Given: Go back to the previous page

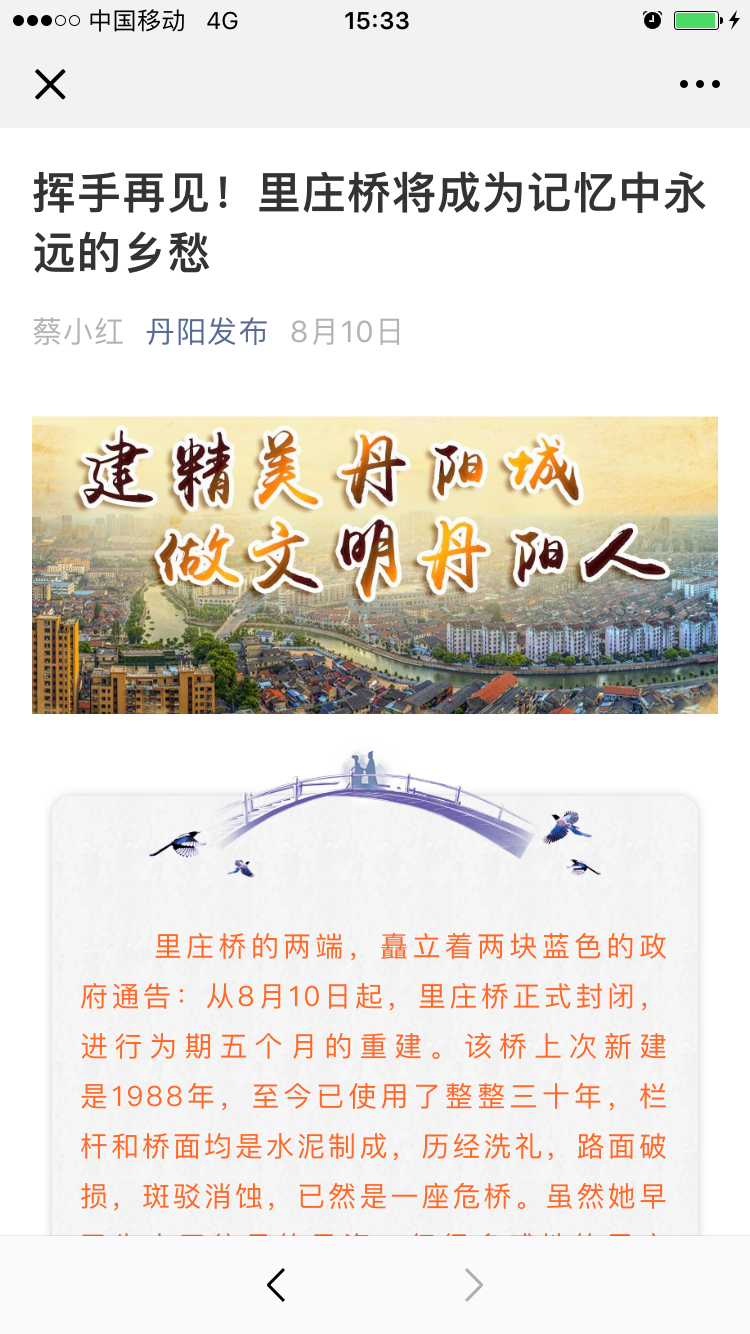Looking at the screenshot, I should coord(277,1285).
